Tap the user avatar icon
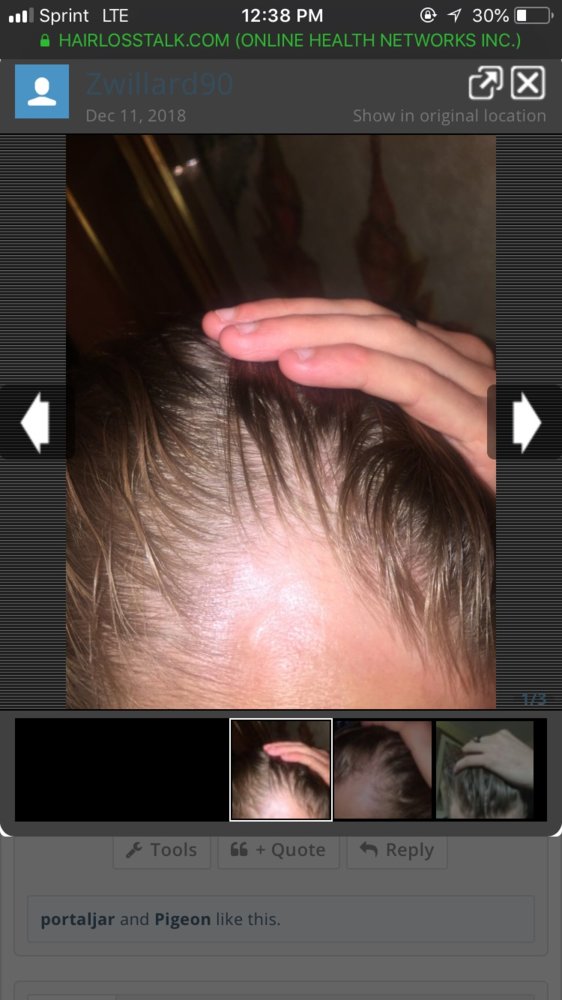562x1000 pixels. coord(42,91)
